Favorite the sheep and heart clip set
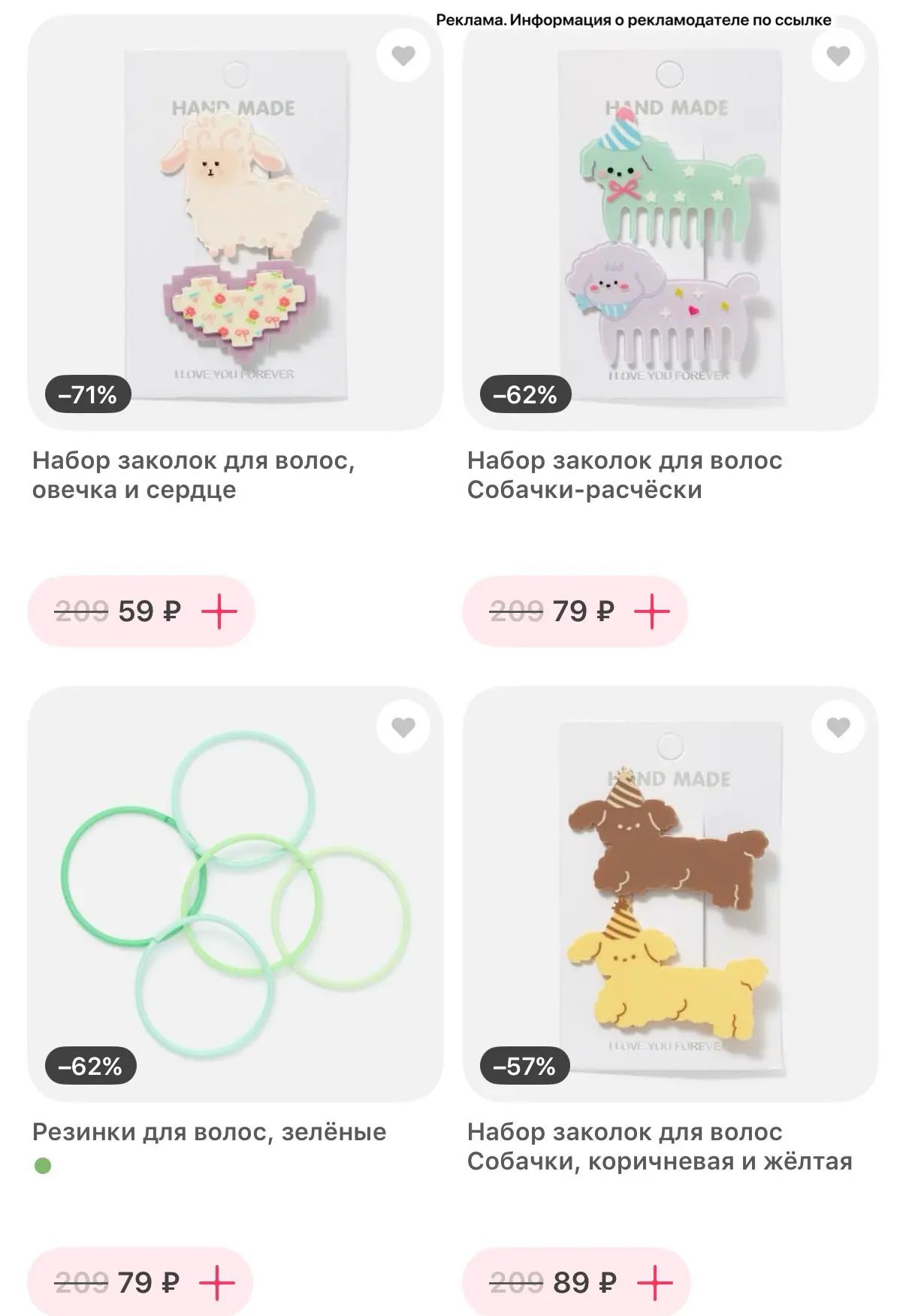 pos(403,55)
